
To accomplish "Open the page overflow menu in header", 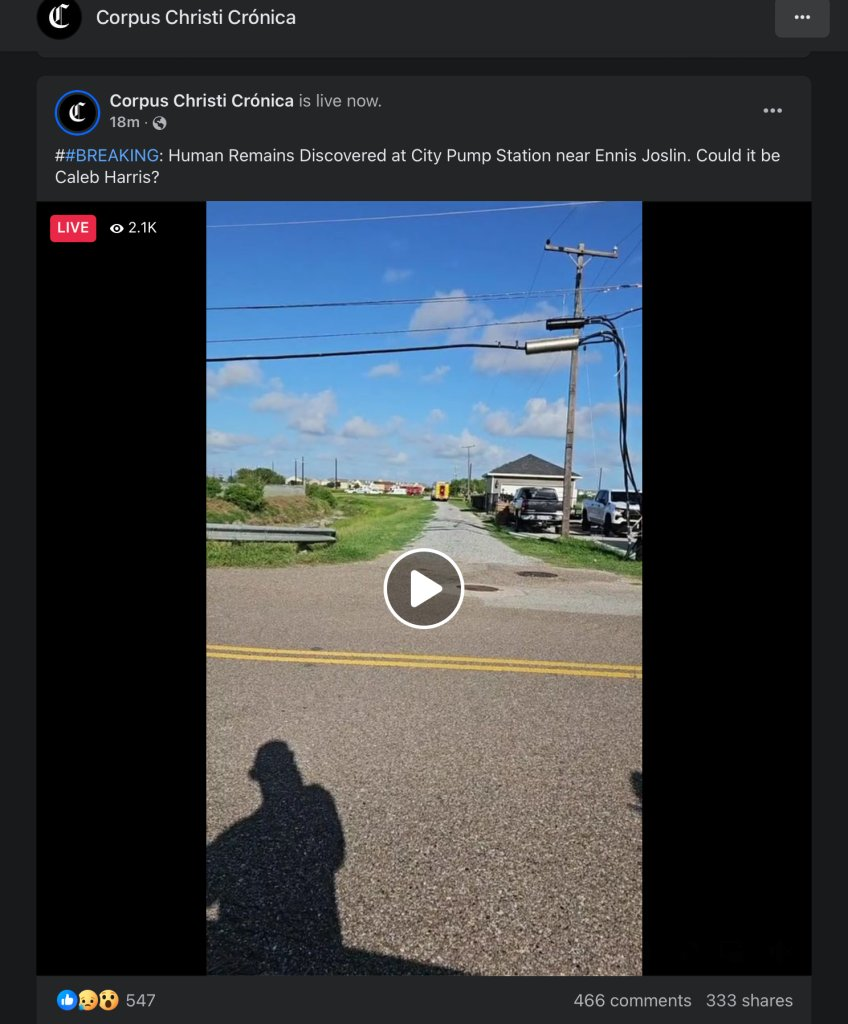I will click(802, 18).
